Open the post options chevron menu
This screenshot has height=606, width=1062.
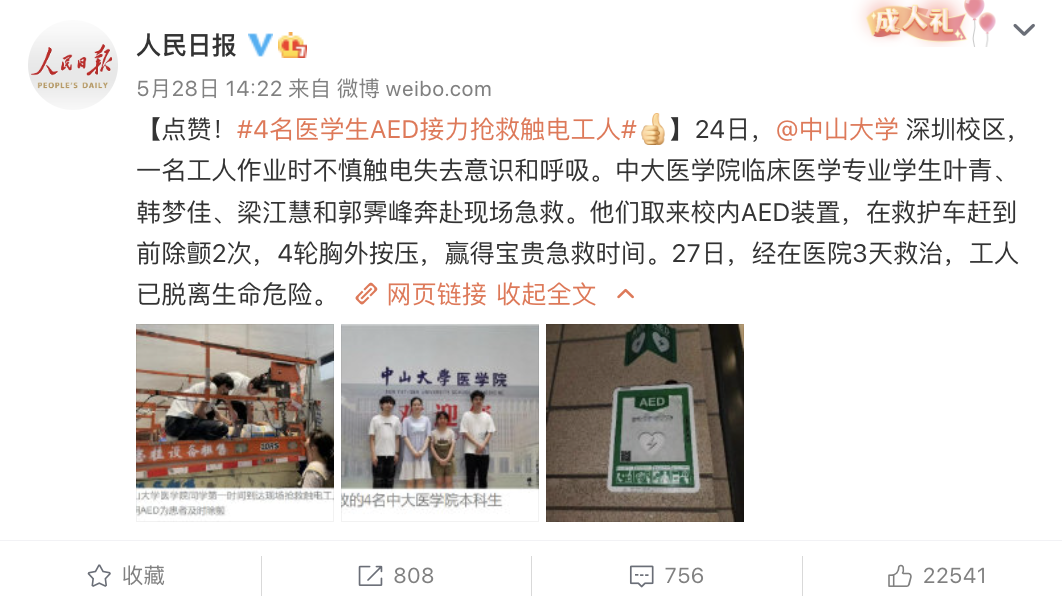pos(1023,30)
